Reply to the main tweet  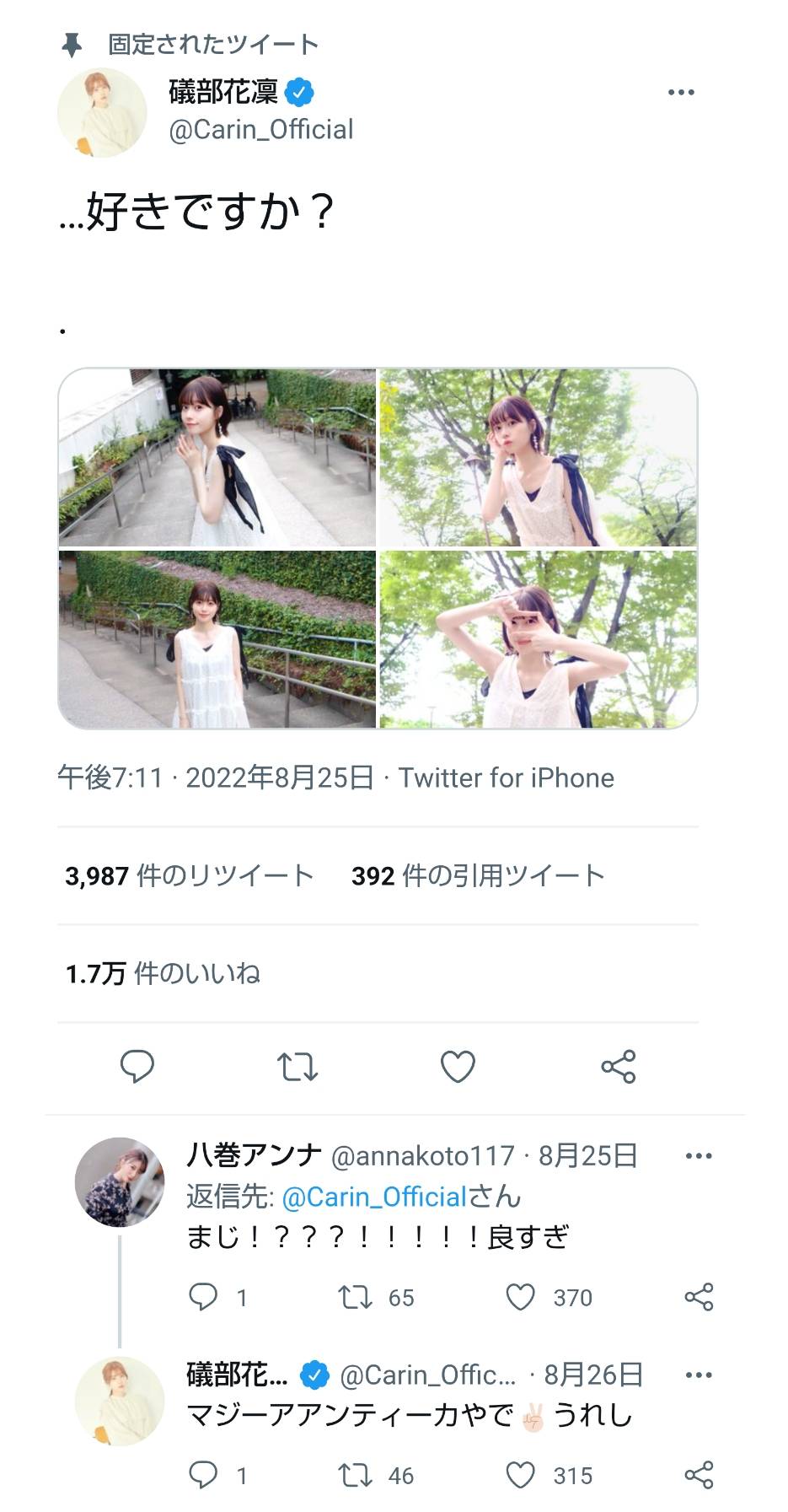click(x=137, y=1067)
